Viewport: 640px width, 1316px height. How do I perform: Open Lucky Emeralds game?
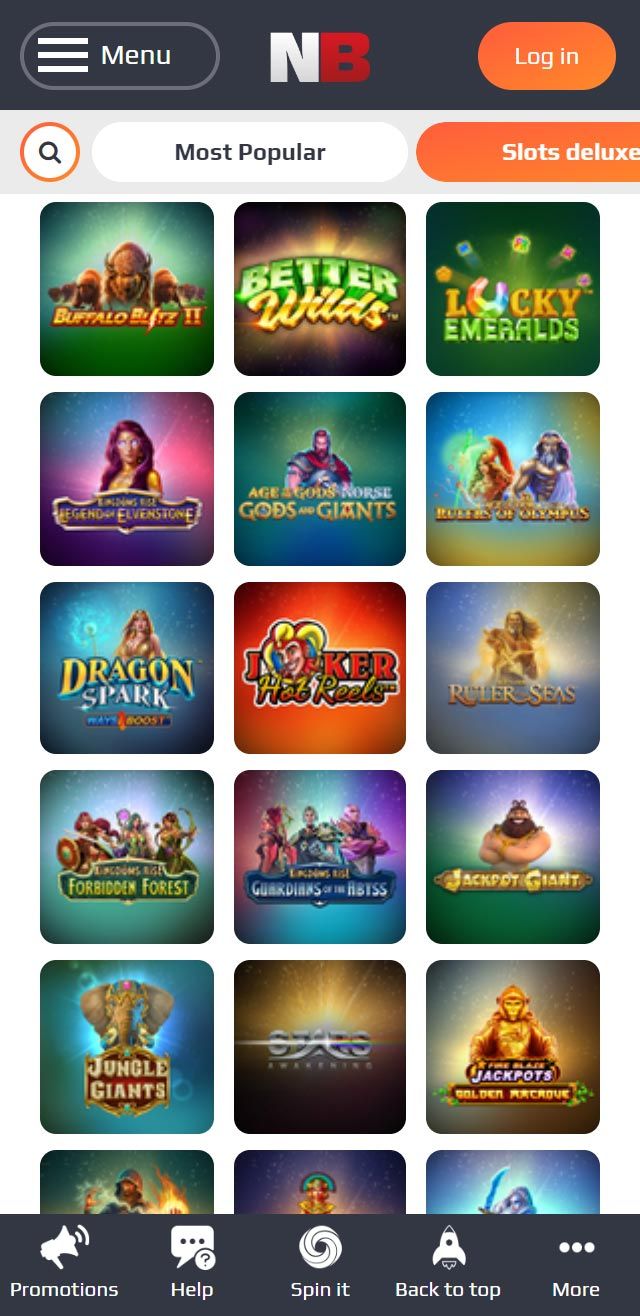(x=513, y=289)
